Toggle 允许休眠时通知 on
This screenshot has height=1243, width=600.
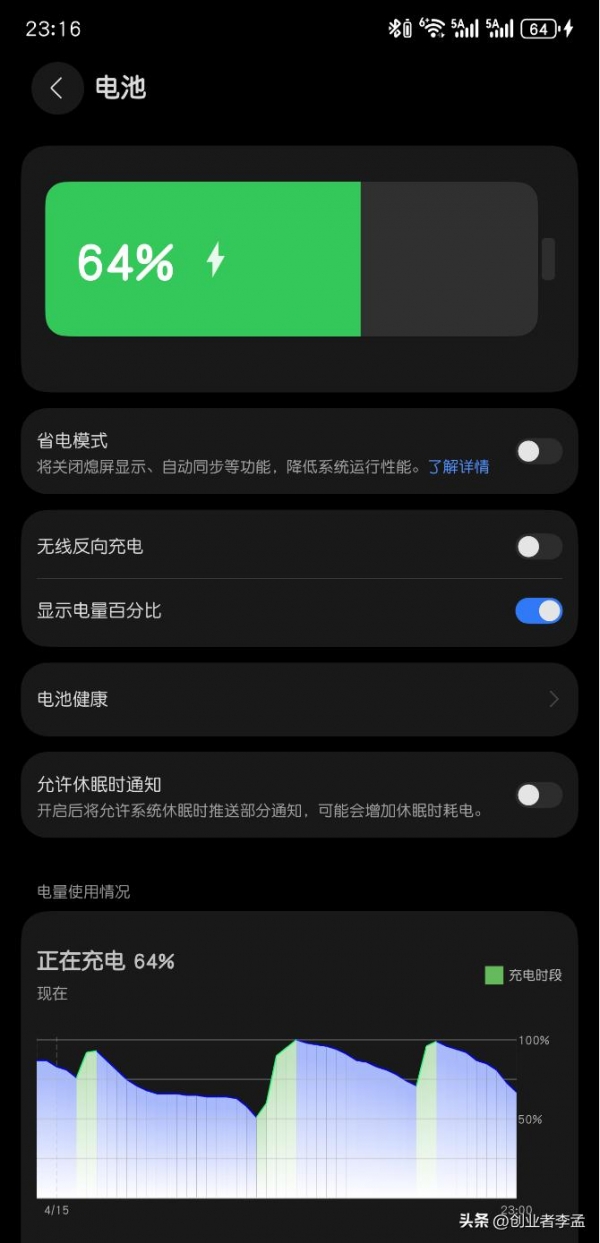coord(538,795)
